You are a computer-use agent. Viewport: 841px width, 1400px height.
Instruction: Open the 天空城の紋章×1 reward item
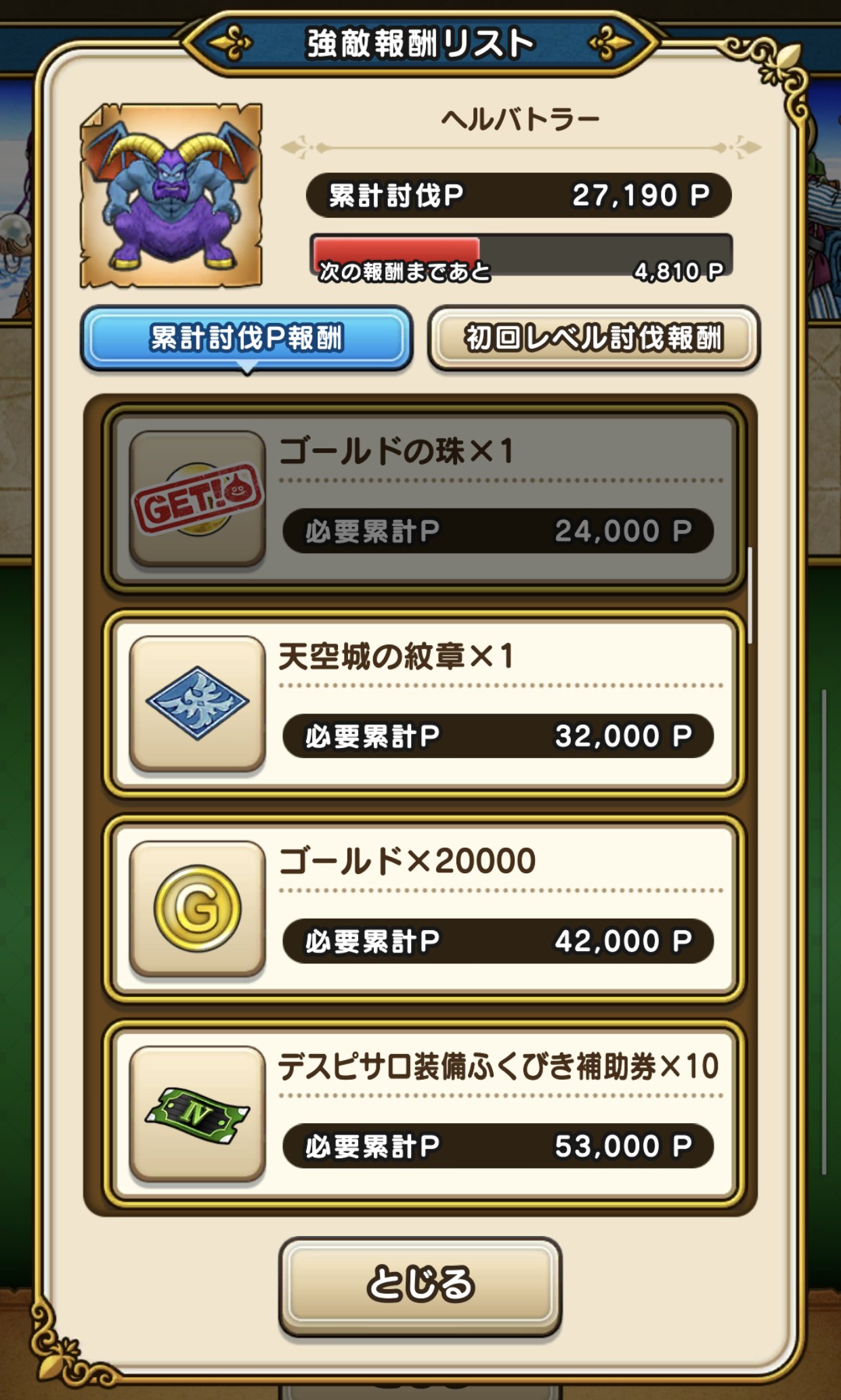coord(424,705)
